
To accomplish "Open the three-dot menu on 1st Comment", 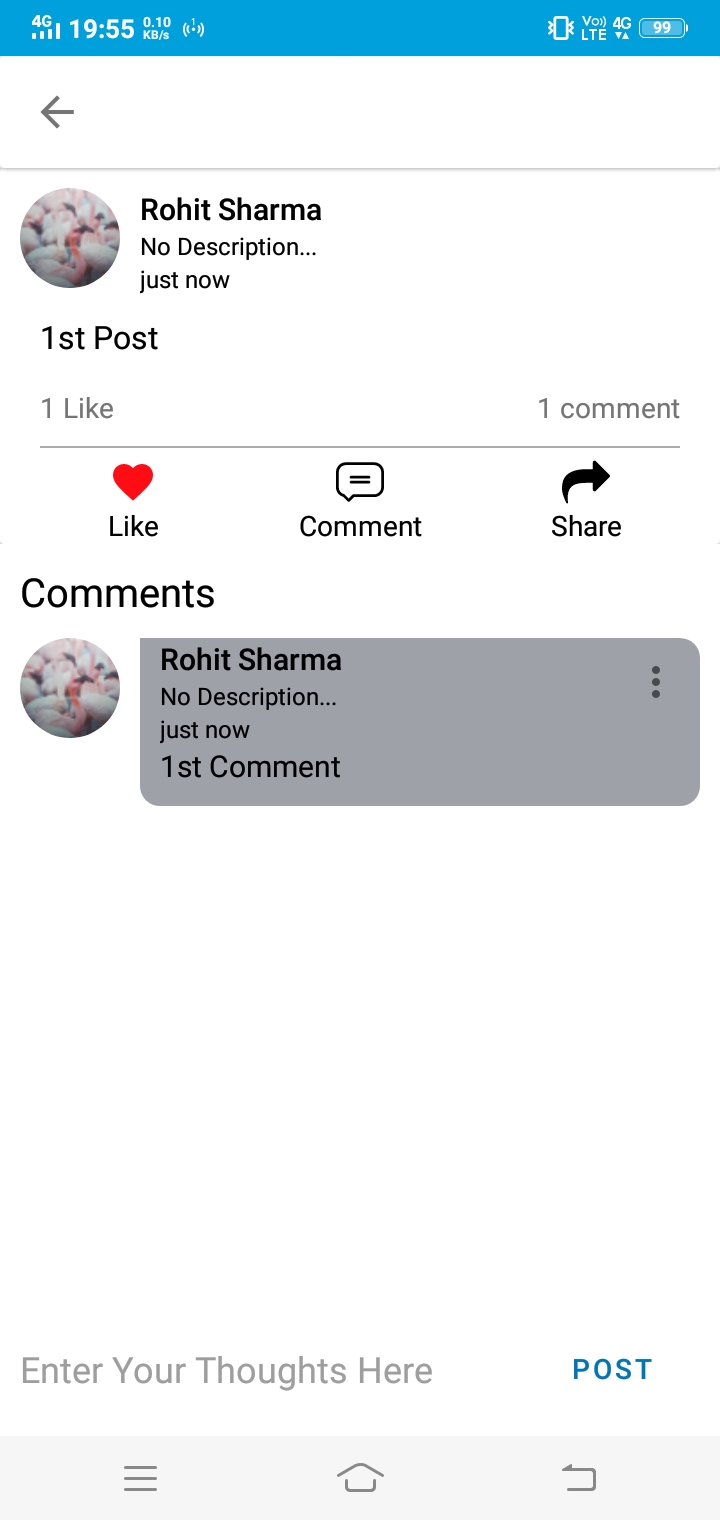I will (x=656, y=682).
